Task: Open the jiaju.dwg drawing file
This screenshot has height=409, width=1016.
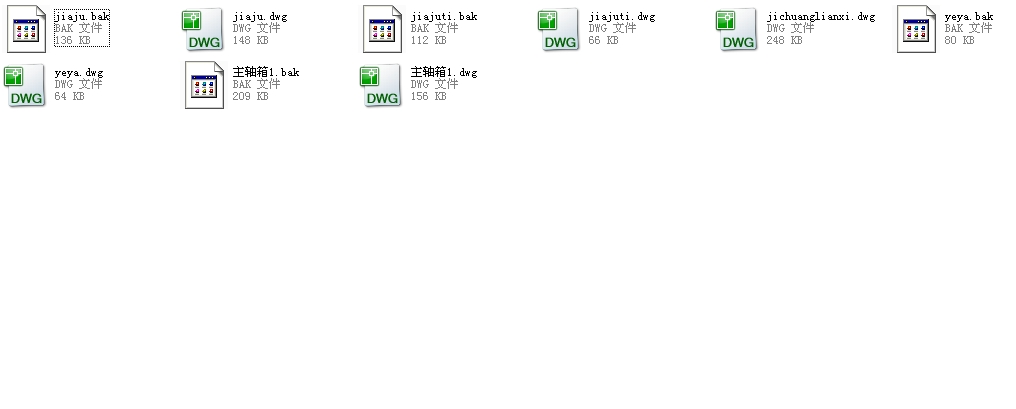Action: [203, 30]
